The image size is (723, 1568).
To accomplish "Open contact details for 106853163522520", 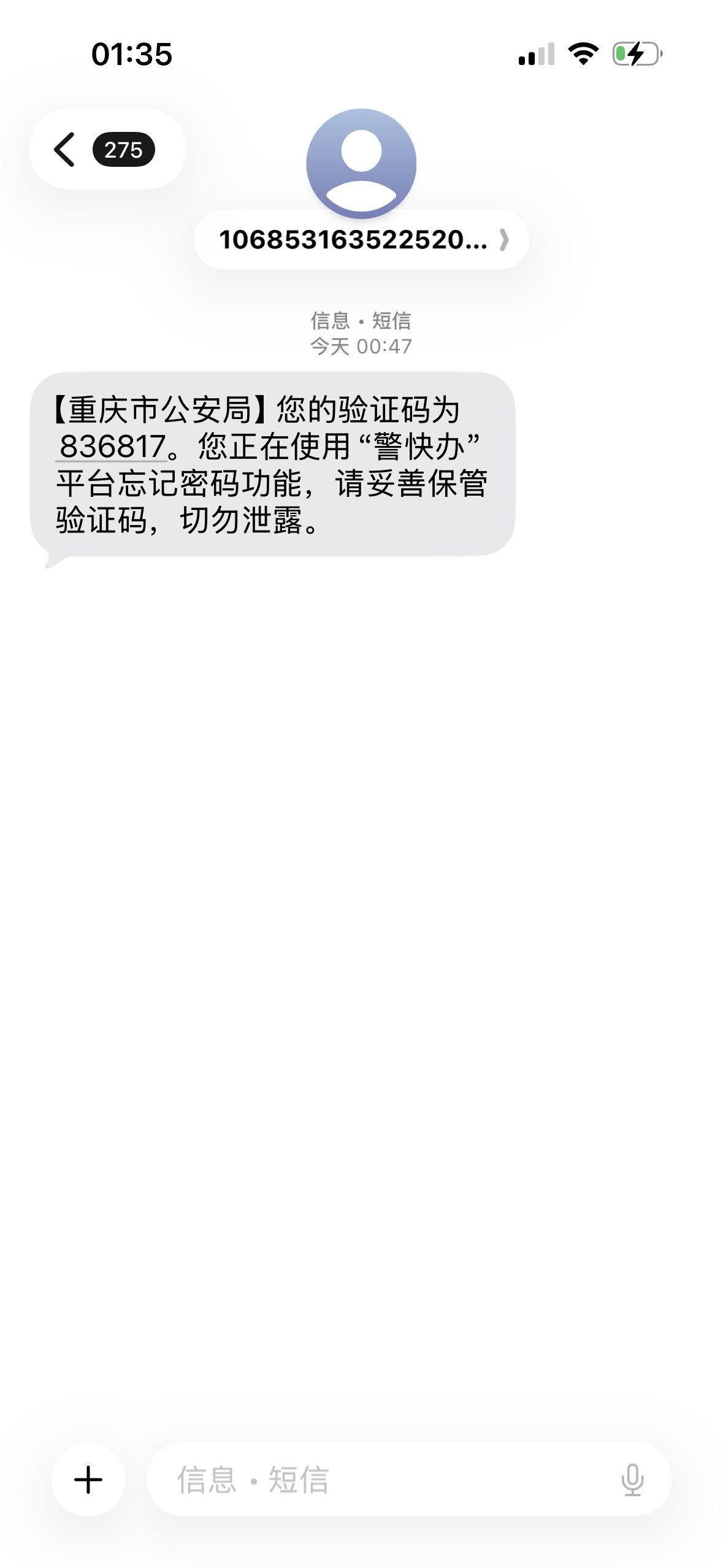I will click(x=361, y=240).
